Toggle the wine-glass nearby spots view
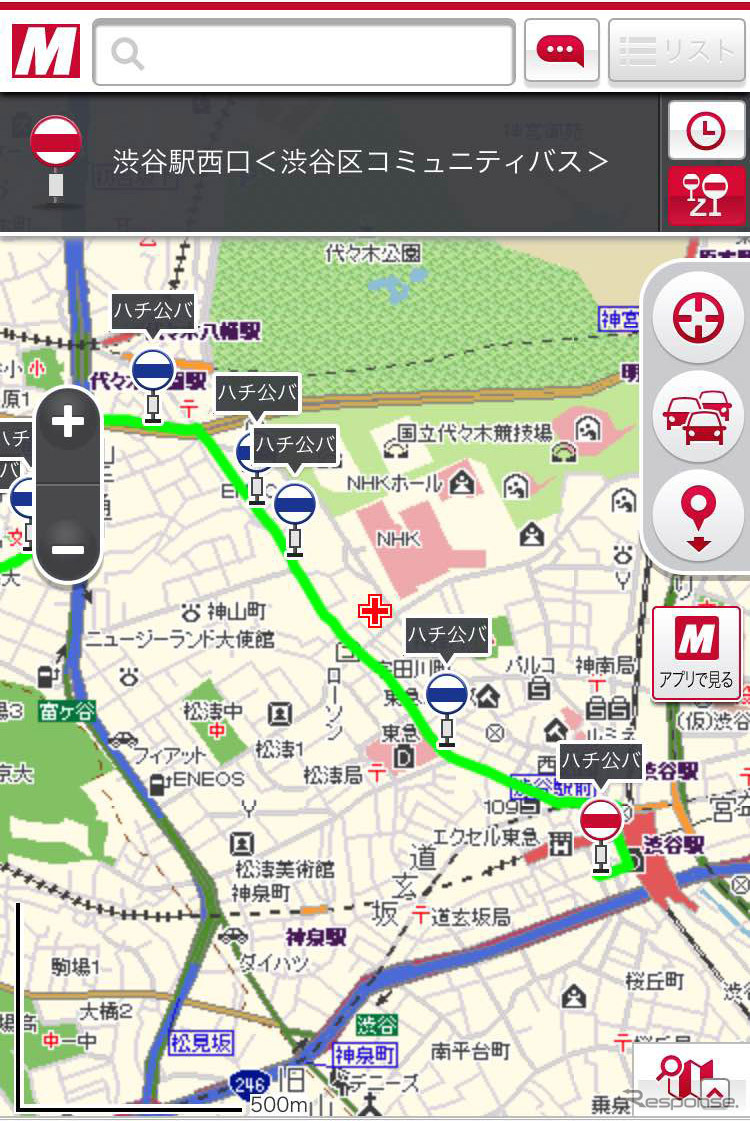Viewport: 750px width, 1121px height. click(x=705, y=197)
